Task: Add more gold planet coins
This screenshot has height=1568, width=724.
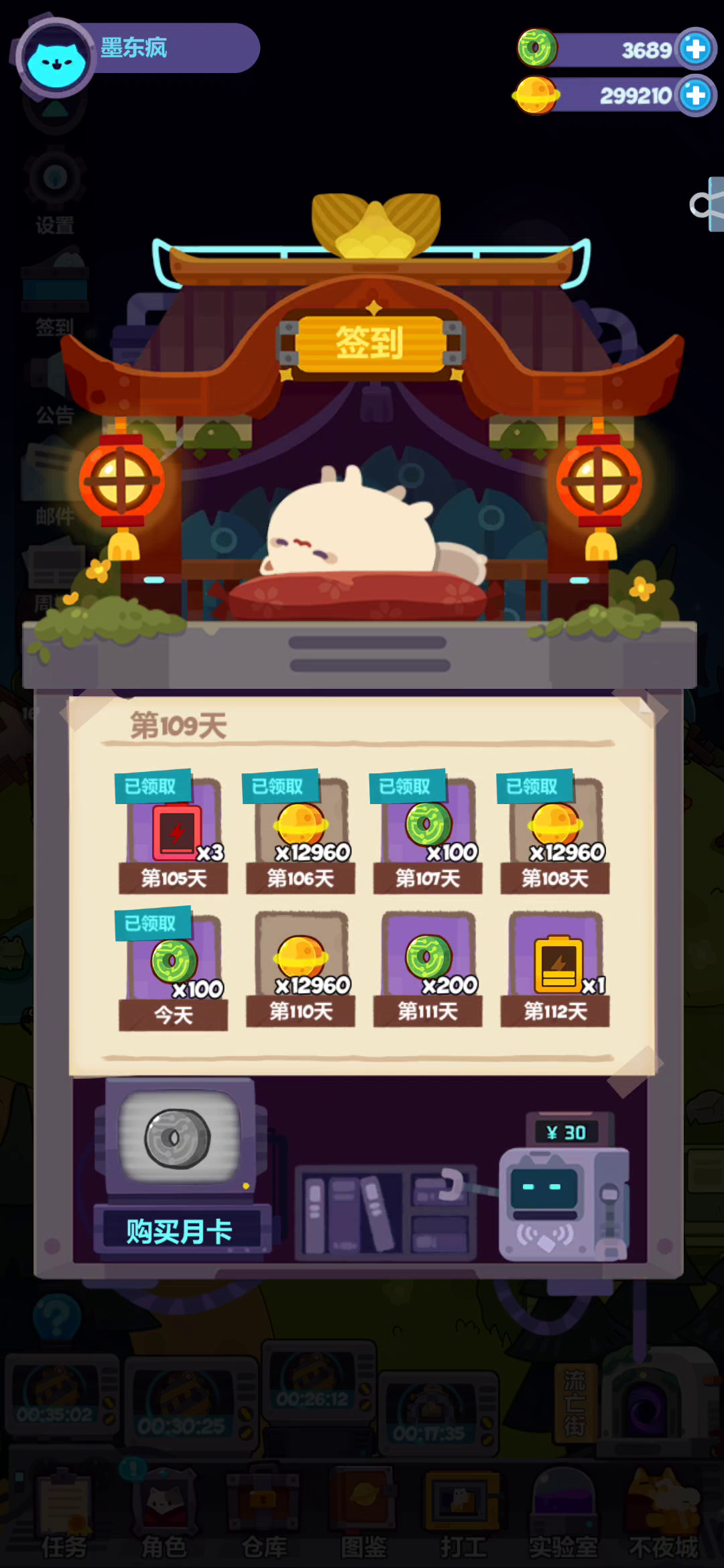Action: 695,95
